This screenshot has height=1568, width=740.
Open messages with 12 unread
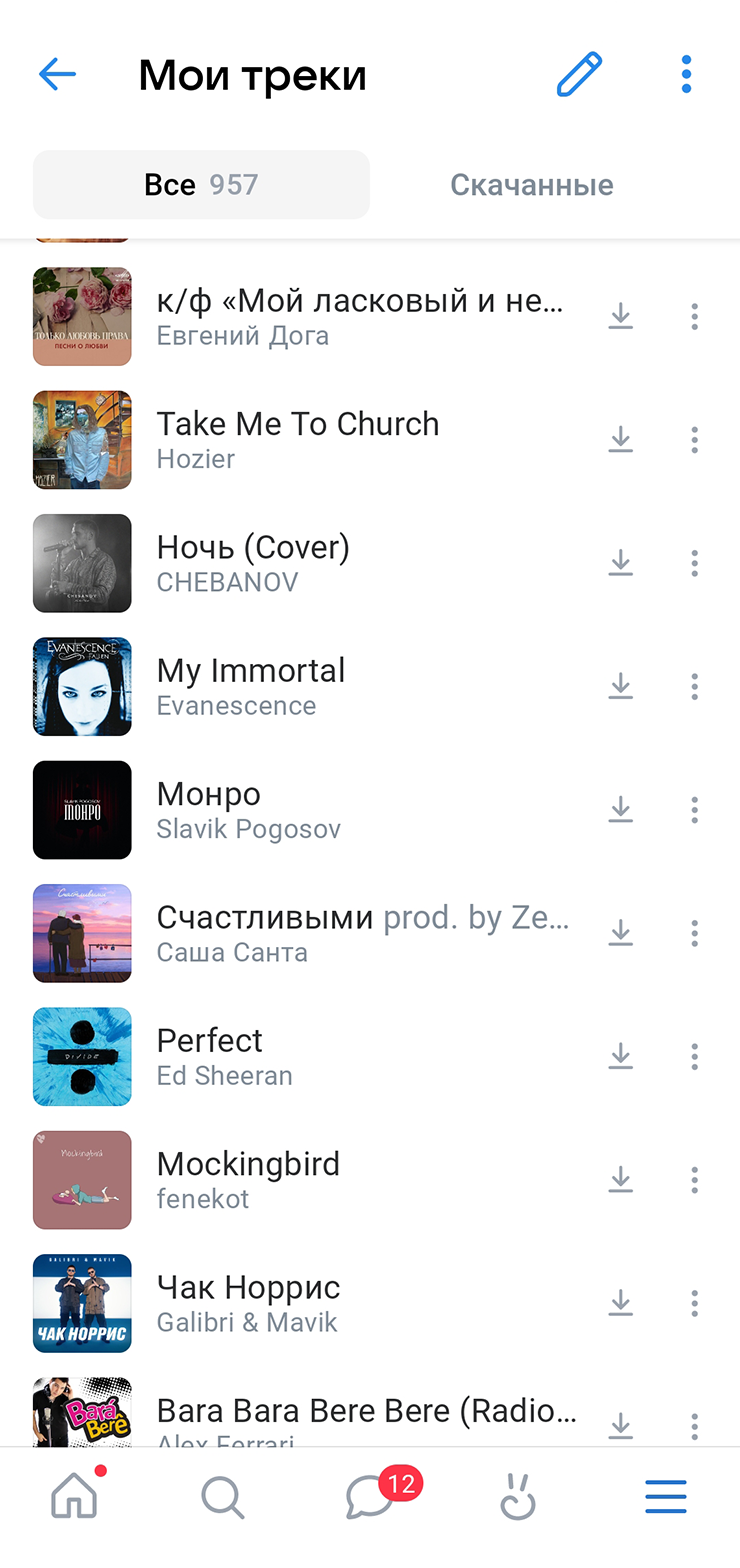(x=372, y=1497)
